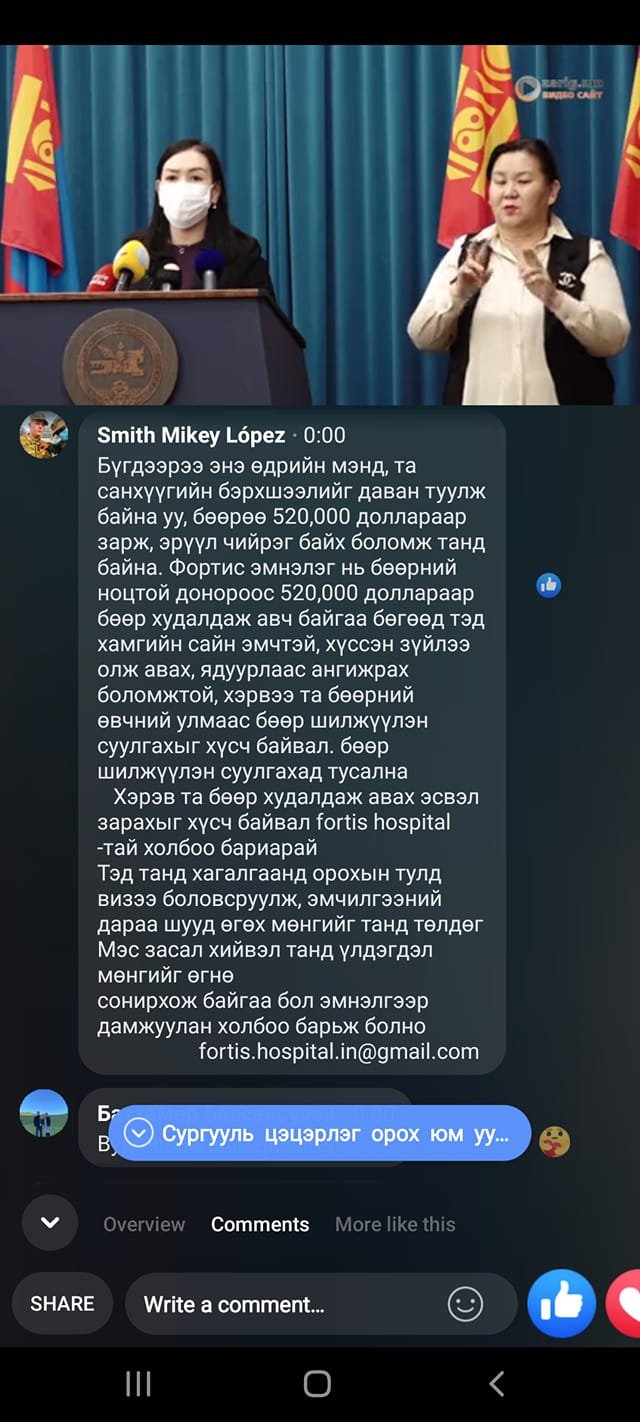Send a thumbs-up like reaction
Viewport: 640px width, 1422px height.
pos(561,1303)
